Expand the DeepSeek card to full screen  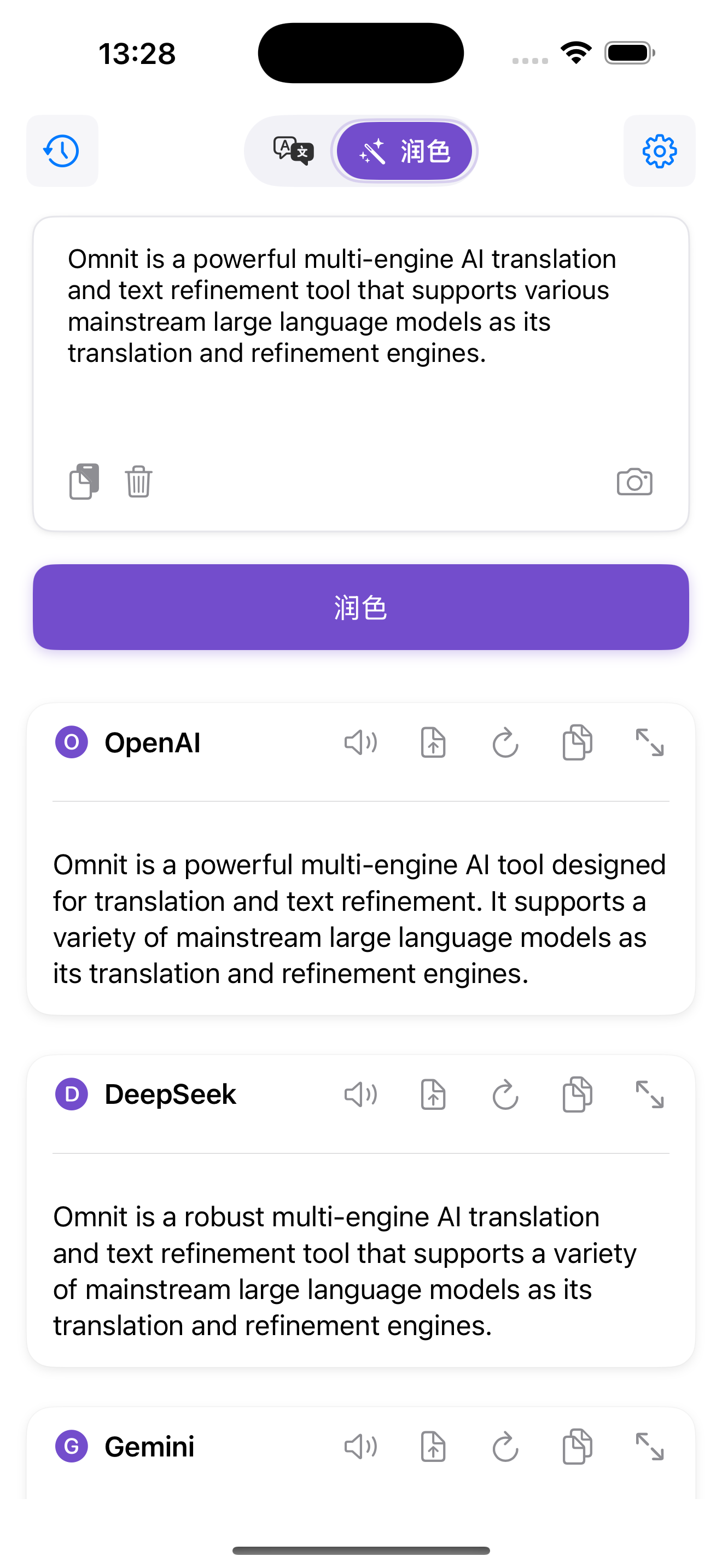tap(650, 1095)
